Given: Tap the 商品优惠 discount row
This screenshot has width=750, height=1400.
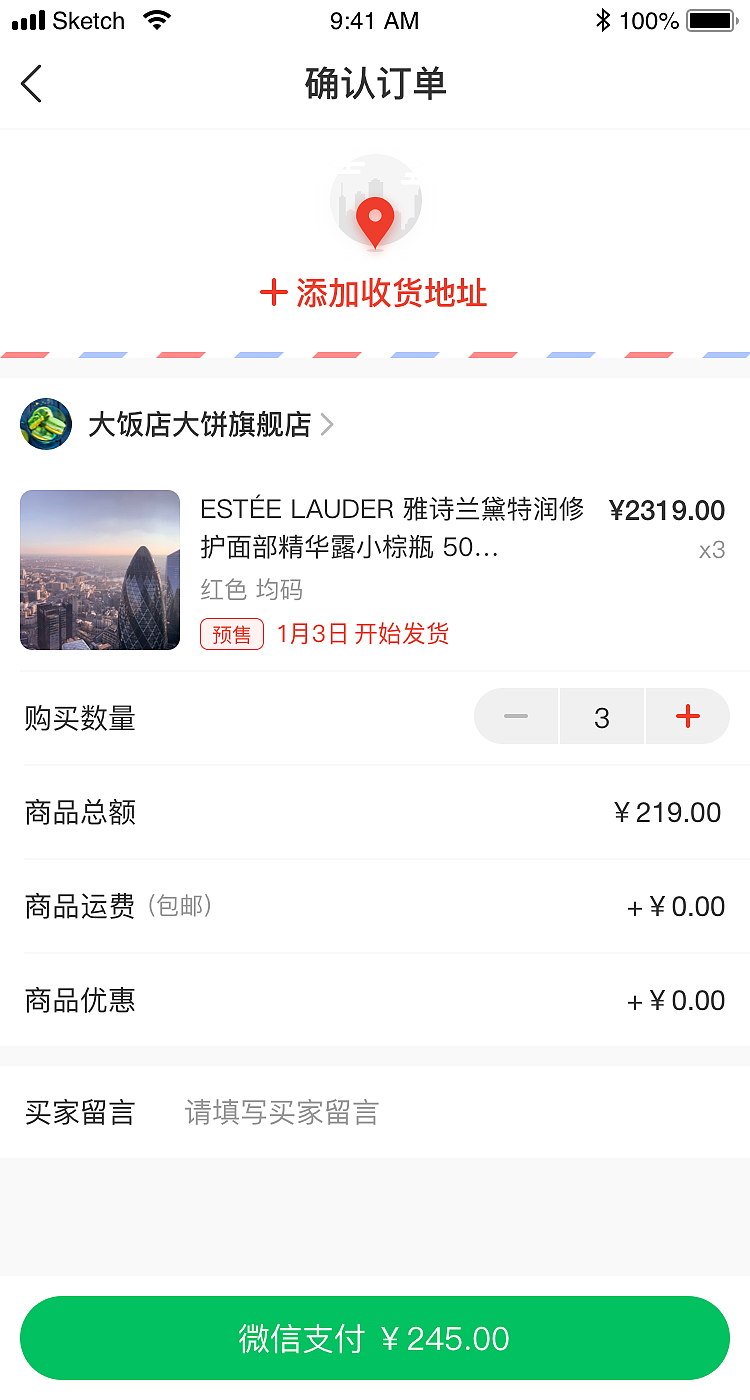Looking at the screenshot, I should [x=375, y=1000].
